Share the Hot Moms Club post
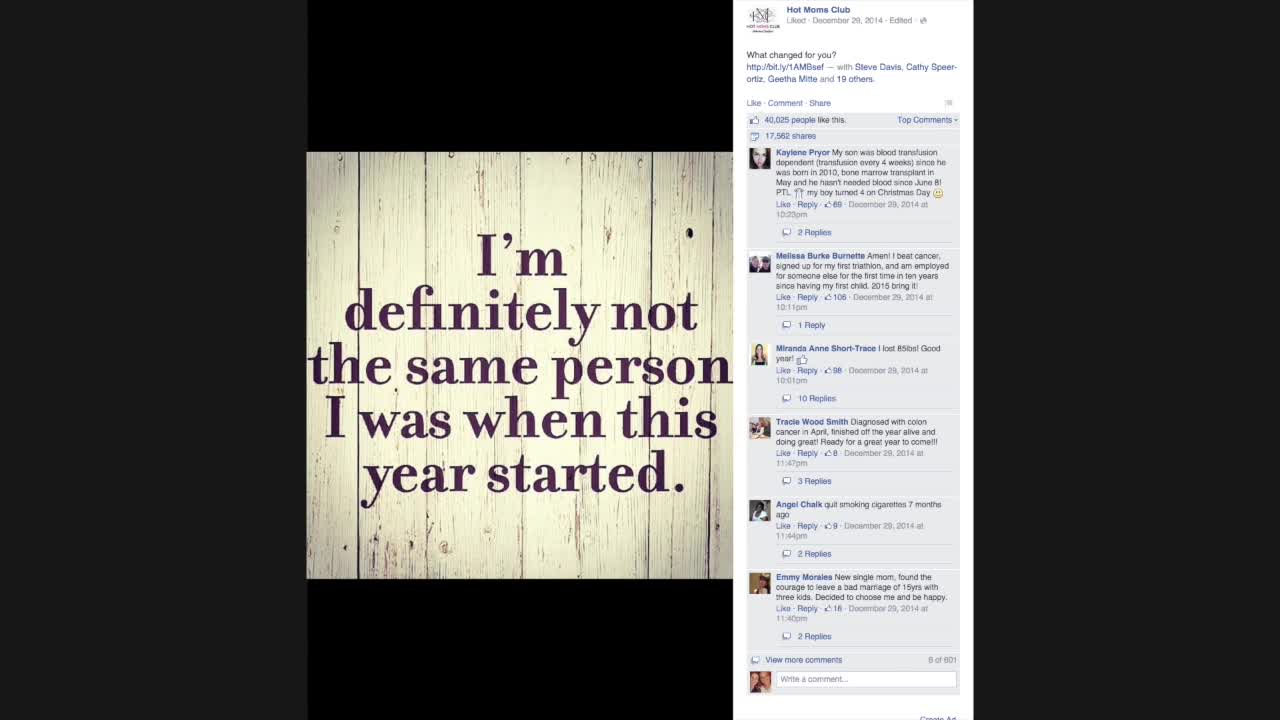This screenshot has height=720, width=1280. (x=820, y=103)
